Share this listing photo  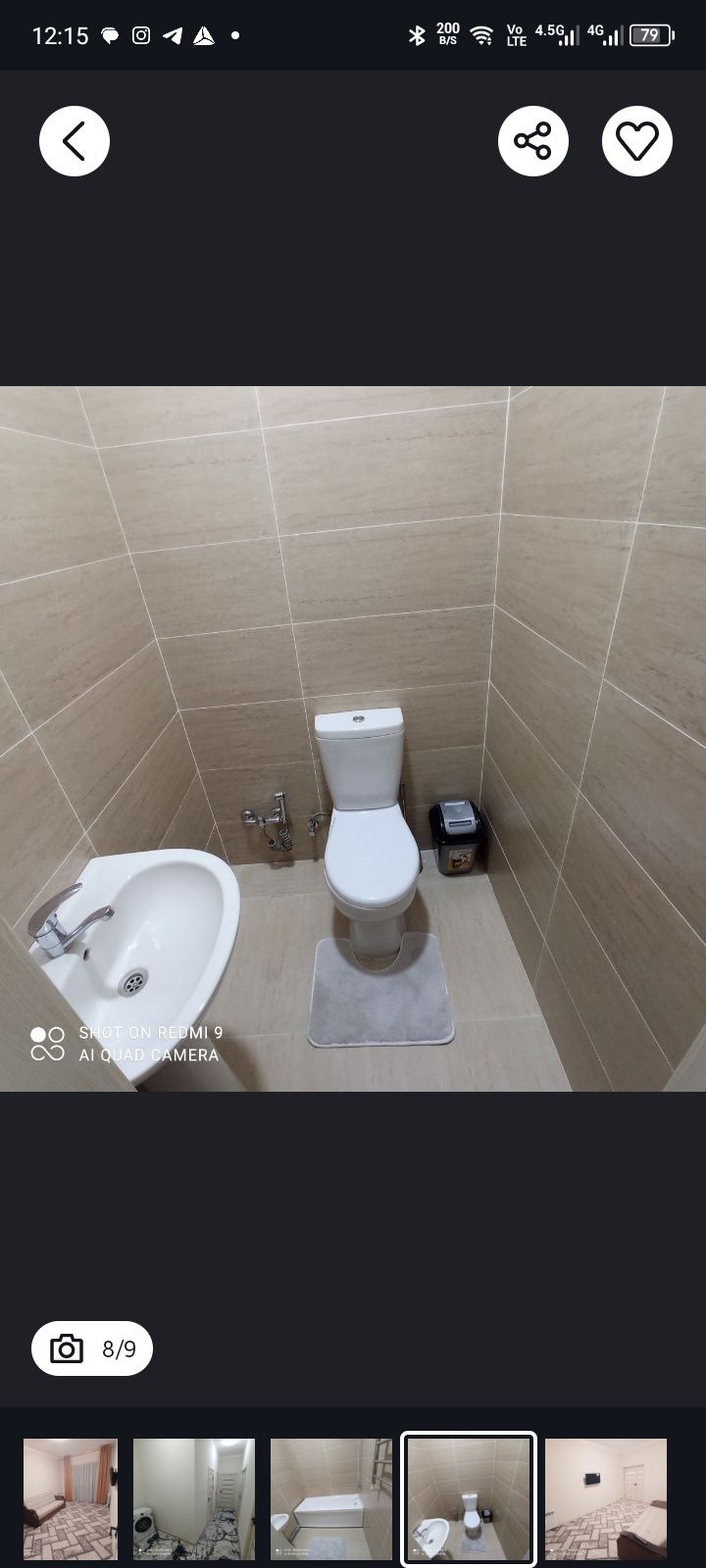532,141
